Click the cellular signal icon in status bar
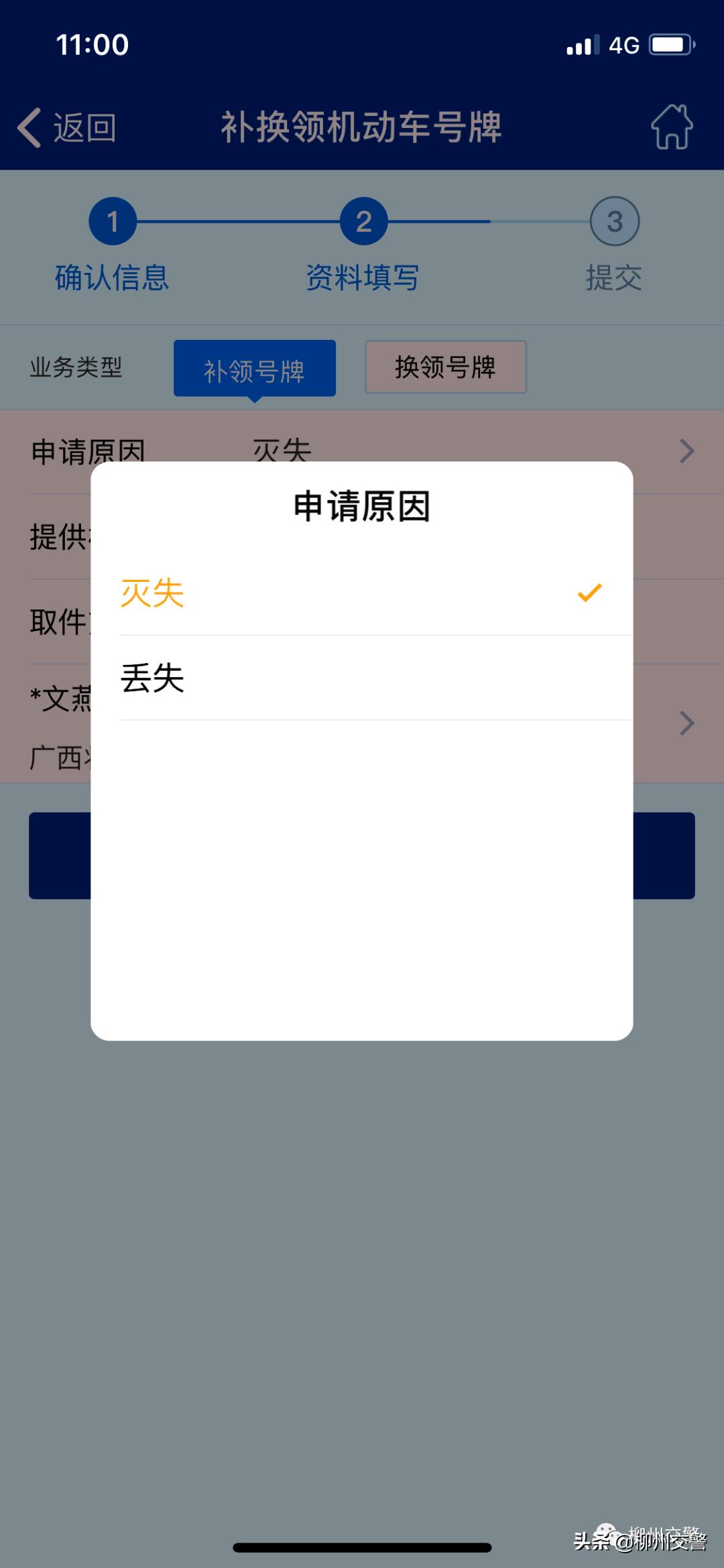The image size is (724, 1568). [x=581, y=44]
